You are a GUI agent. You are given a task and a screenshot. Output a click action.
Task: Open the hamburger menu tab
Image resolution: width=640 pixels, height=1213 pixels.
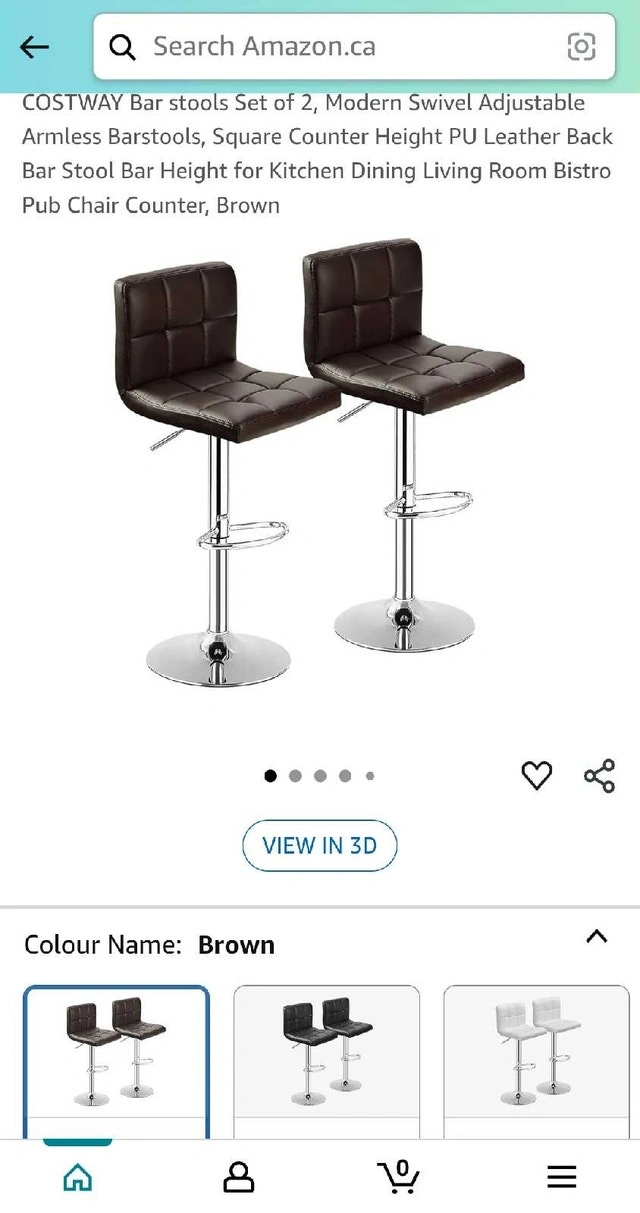point(562,1177)
